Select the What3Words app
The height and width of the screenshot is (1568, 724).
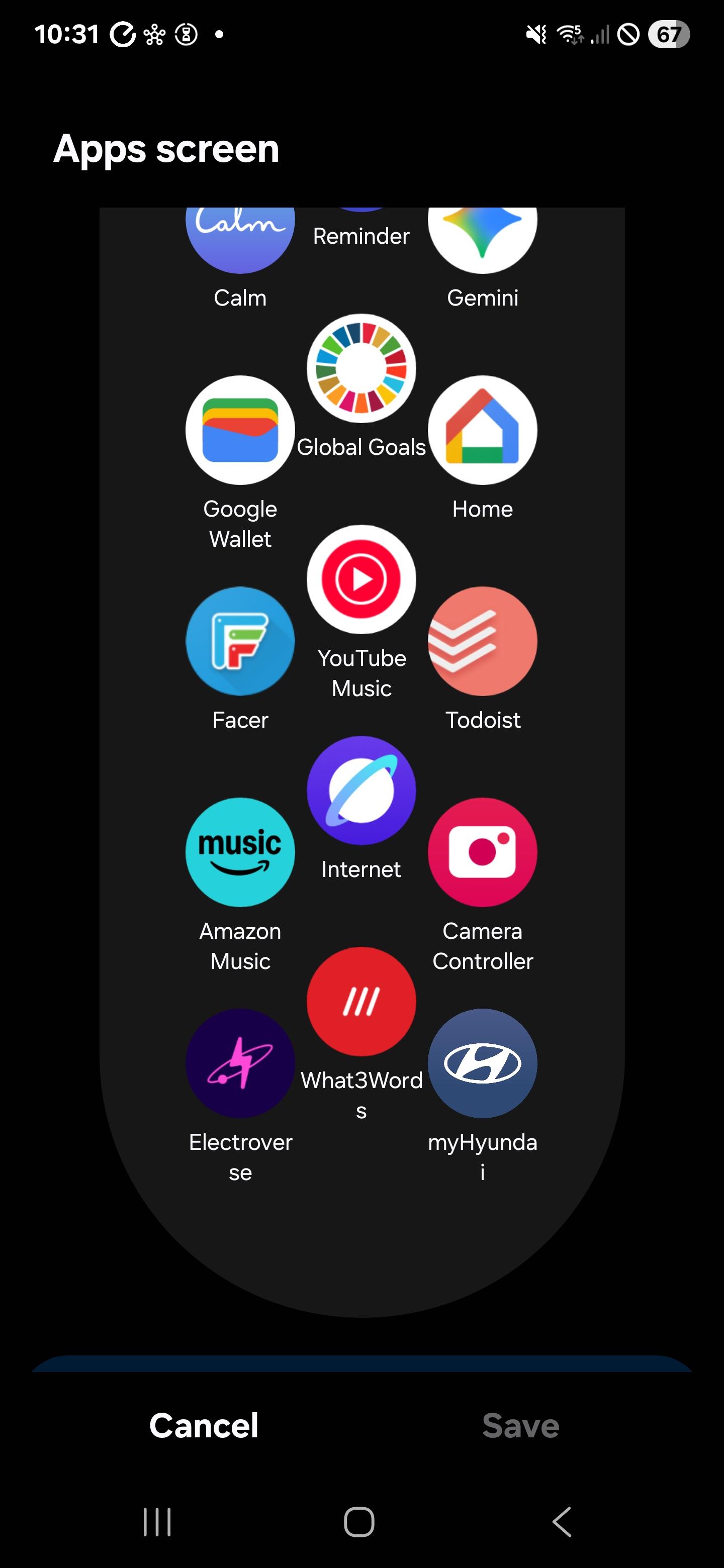361,1001
